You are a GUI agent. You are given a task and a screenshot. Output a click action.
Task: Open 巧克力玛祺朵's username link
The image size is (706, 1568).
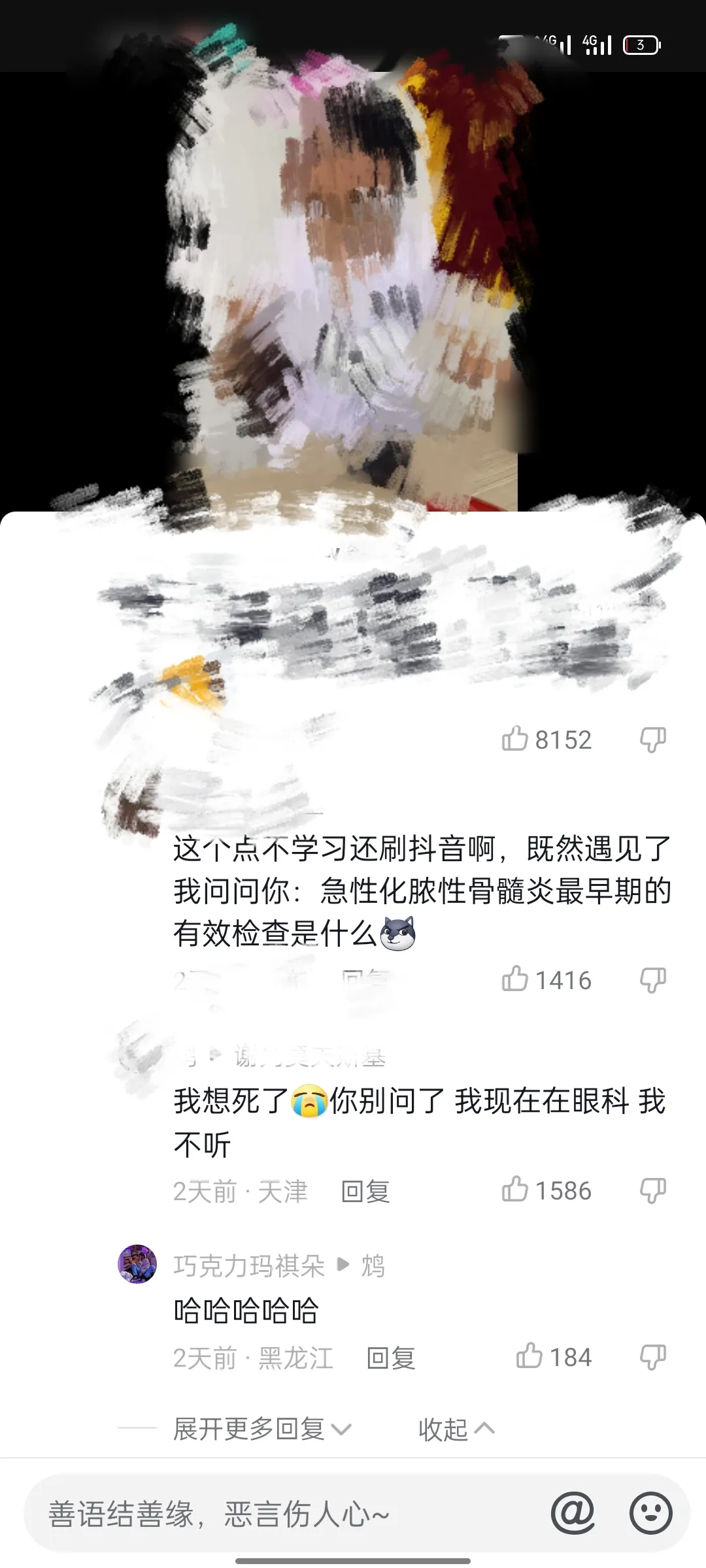pos(248,1266)
